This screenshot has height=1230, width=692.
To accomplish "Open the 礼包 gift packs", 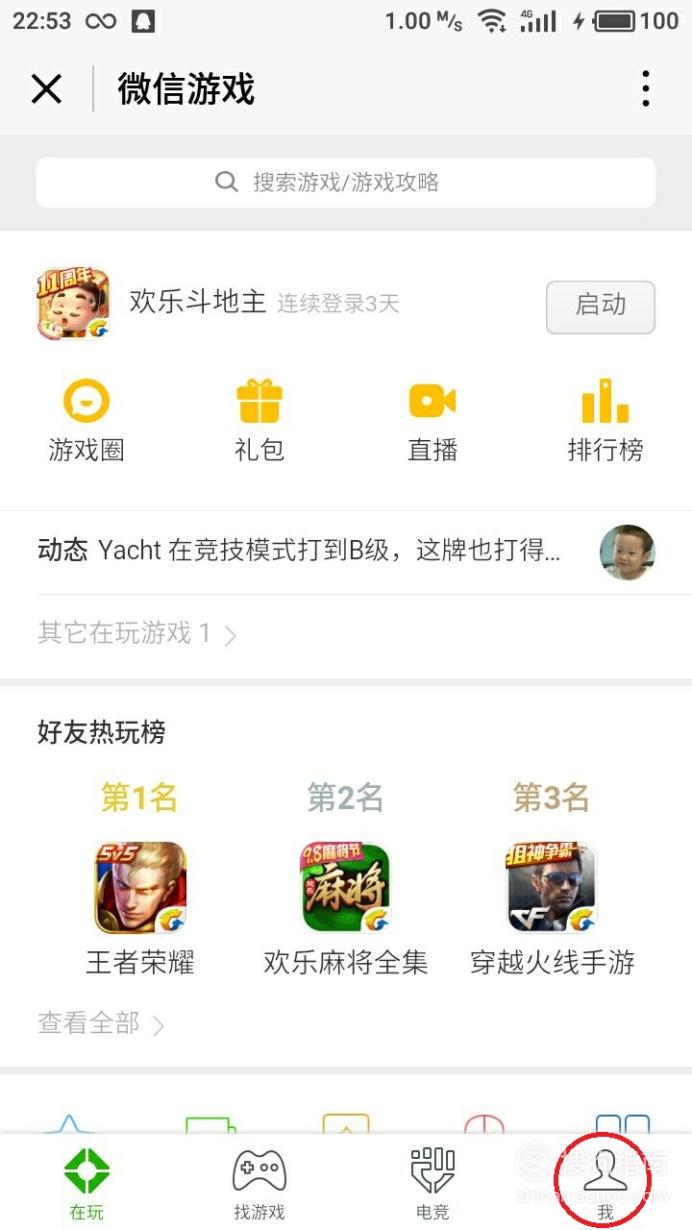I will tap(259, 421).
